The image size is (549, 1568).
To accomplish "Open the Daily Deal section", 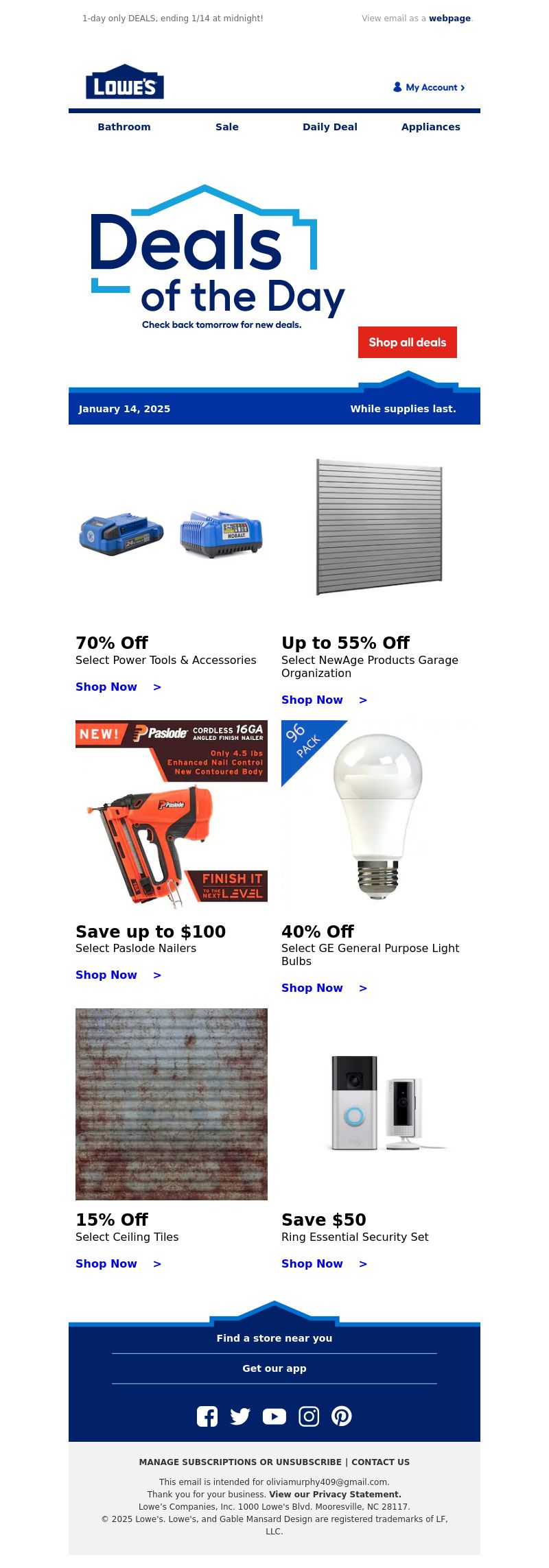I will pyautogui.click(x=330, y=127).
